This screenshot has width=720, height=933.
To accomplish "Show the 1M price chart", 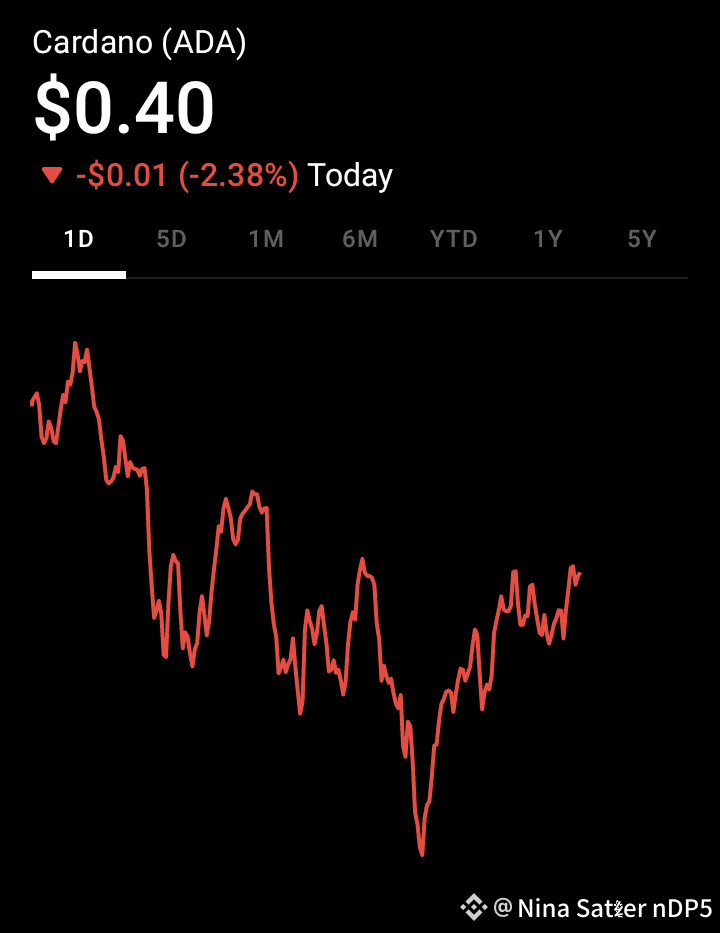I will pos(266,240).
